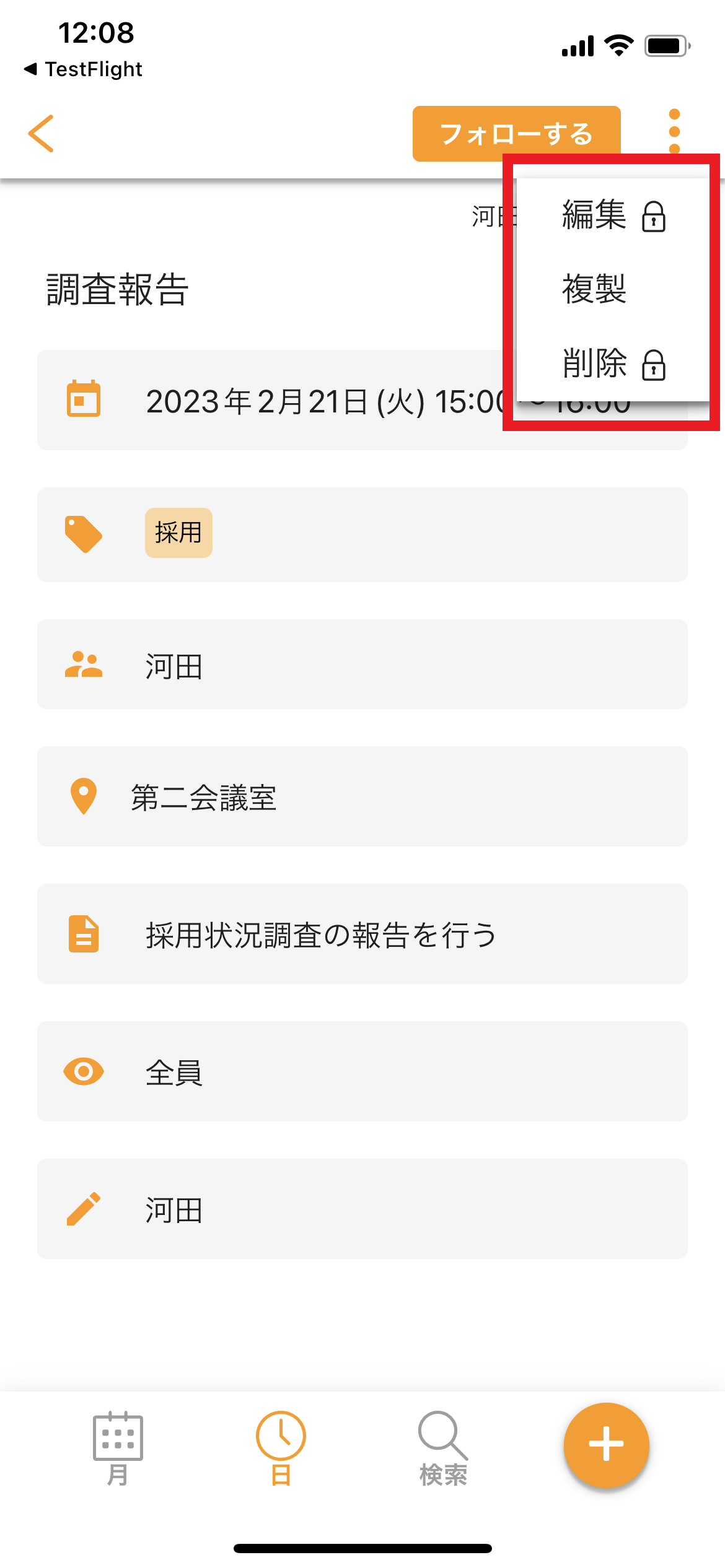Select the memo document icon
The width and height of the screenshot is (725, 1568).
coord(85,934)
